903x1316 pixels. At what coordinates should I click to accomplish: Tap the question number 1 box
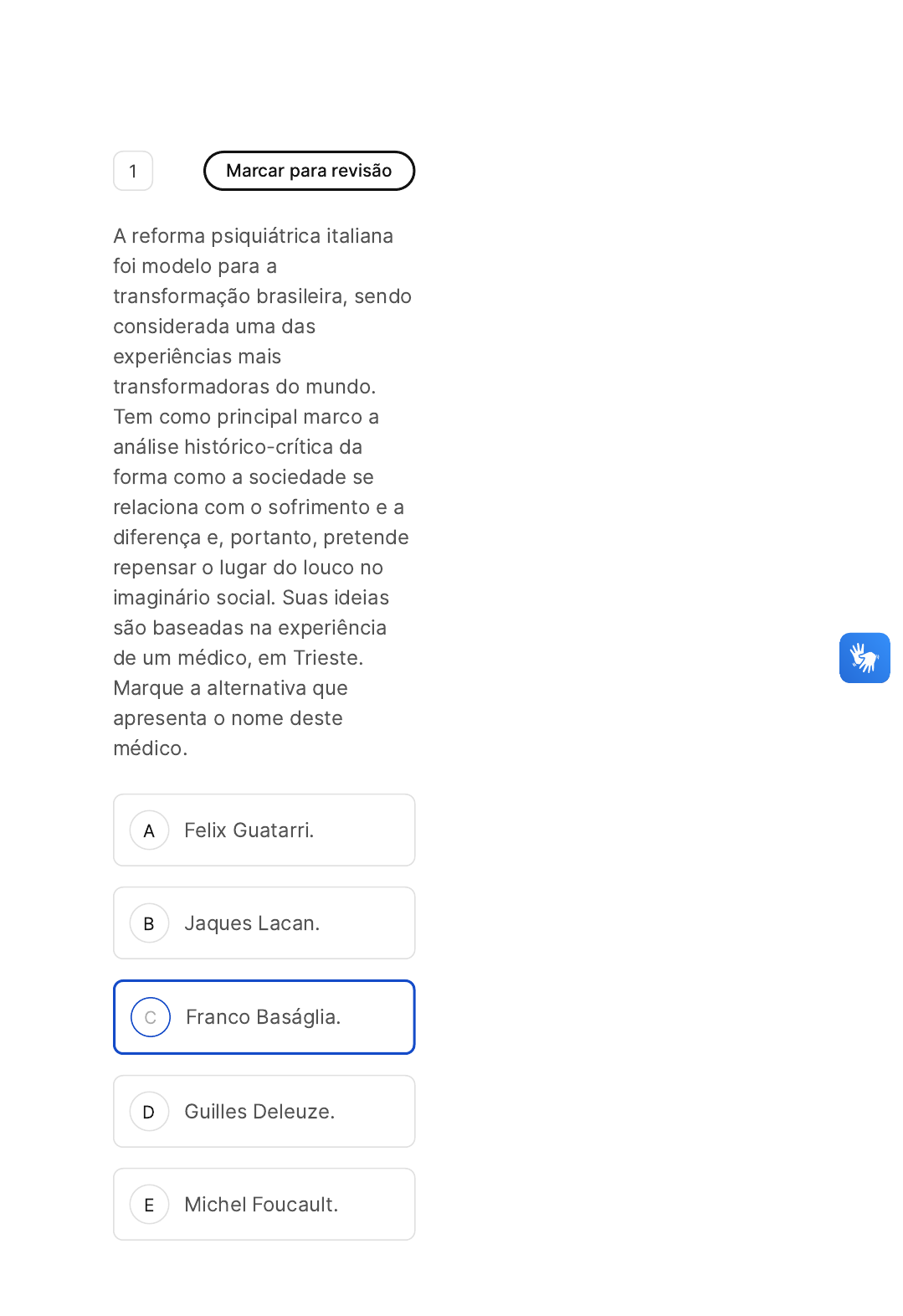pyautogui.click(x=133, y=171)
